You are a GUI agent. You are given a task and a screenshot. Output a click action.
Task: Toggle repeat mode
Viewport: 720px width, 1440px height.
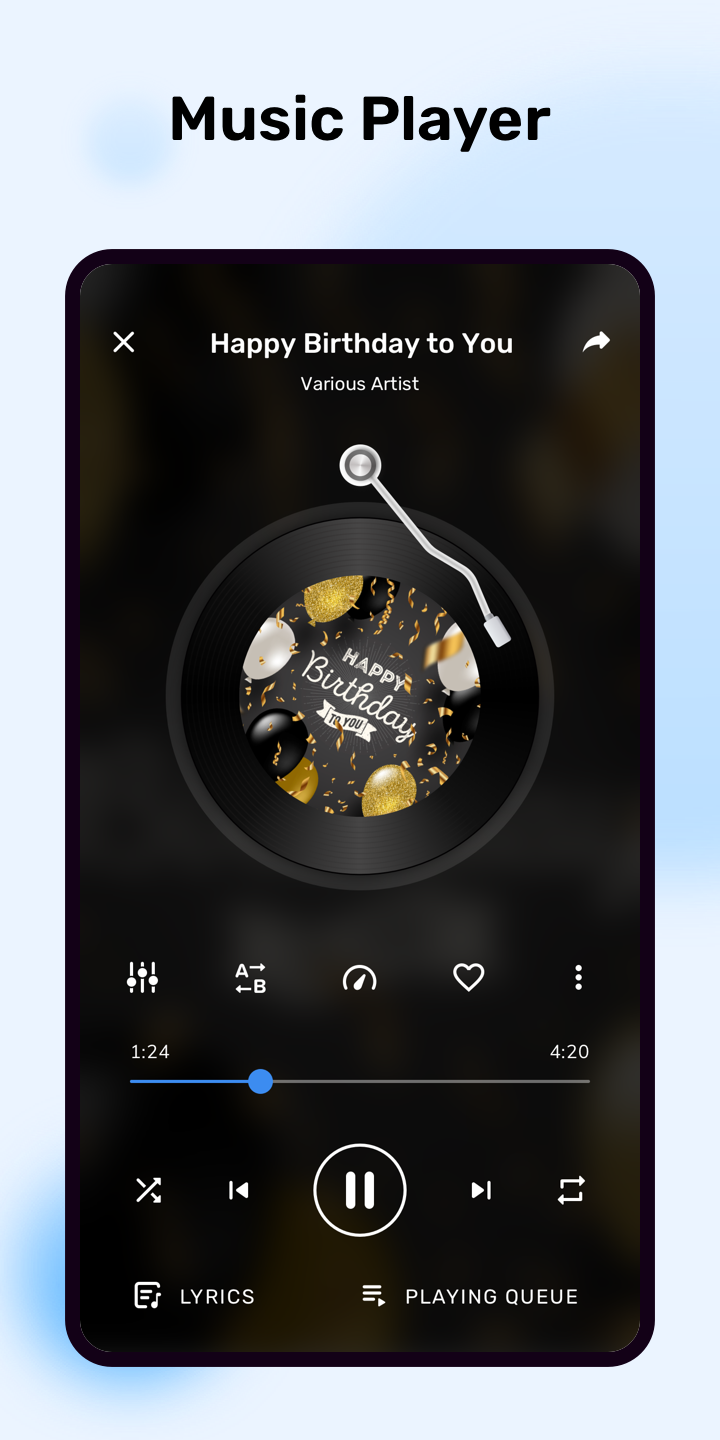coord(571,1190)
